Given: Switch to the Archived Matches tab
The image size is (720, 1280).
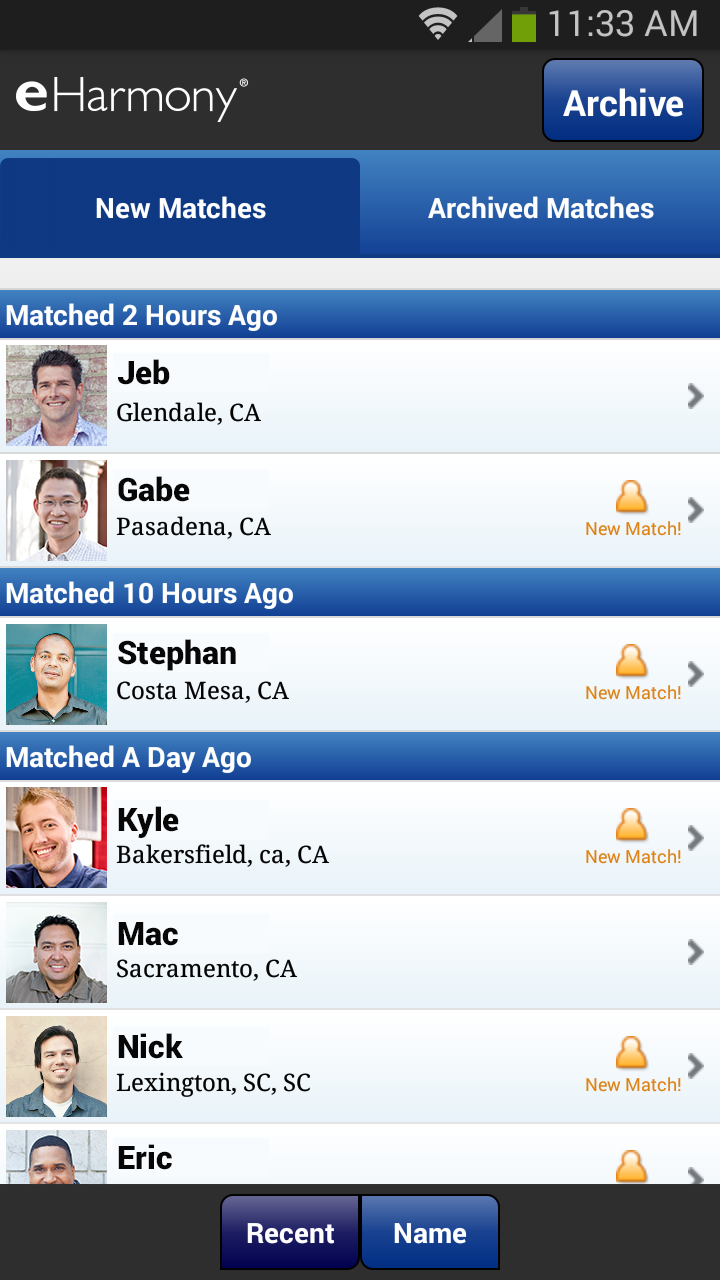Looking at the screenshot, I should (541, 207).
